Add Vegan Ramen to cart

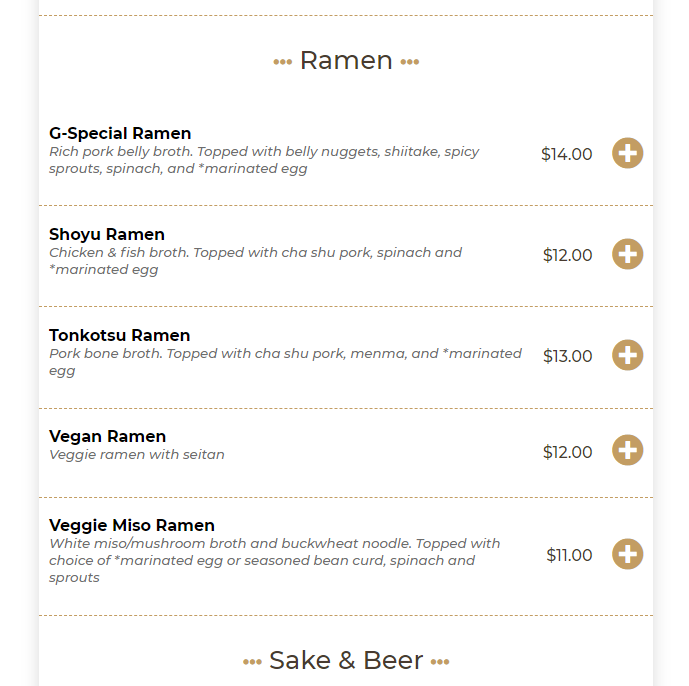(x=627, y=451)
